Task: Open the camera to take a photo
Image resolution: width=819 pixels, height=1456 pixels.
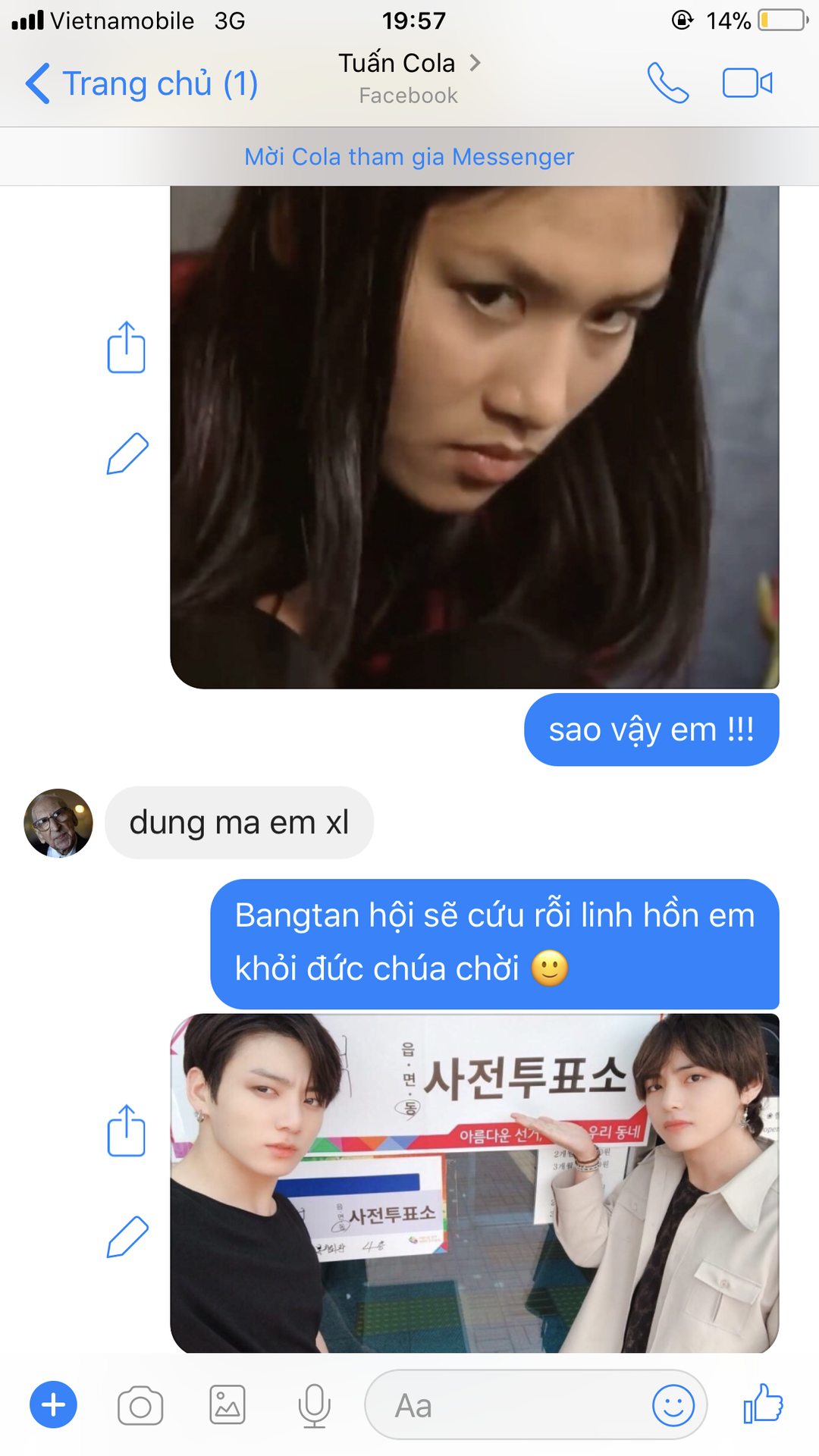Action: (140, 1406)
